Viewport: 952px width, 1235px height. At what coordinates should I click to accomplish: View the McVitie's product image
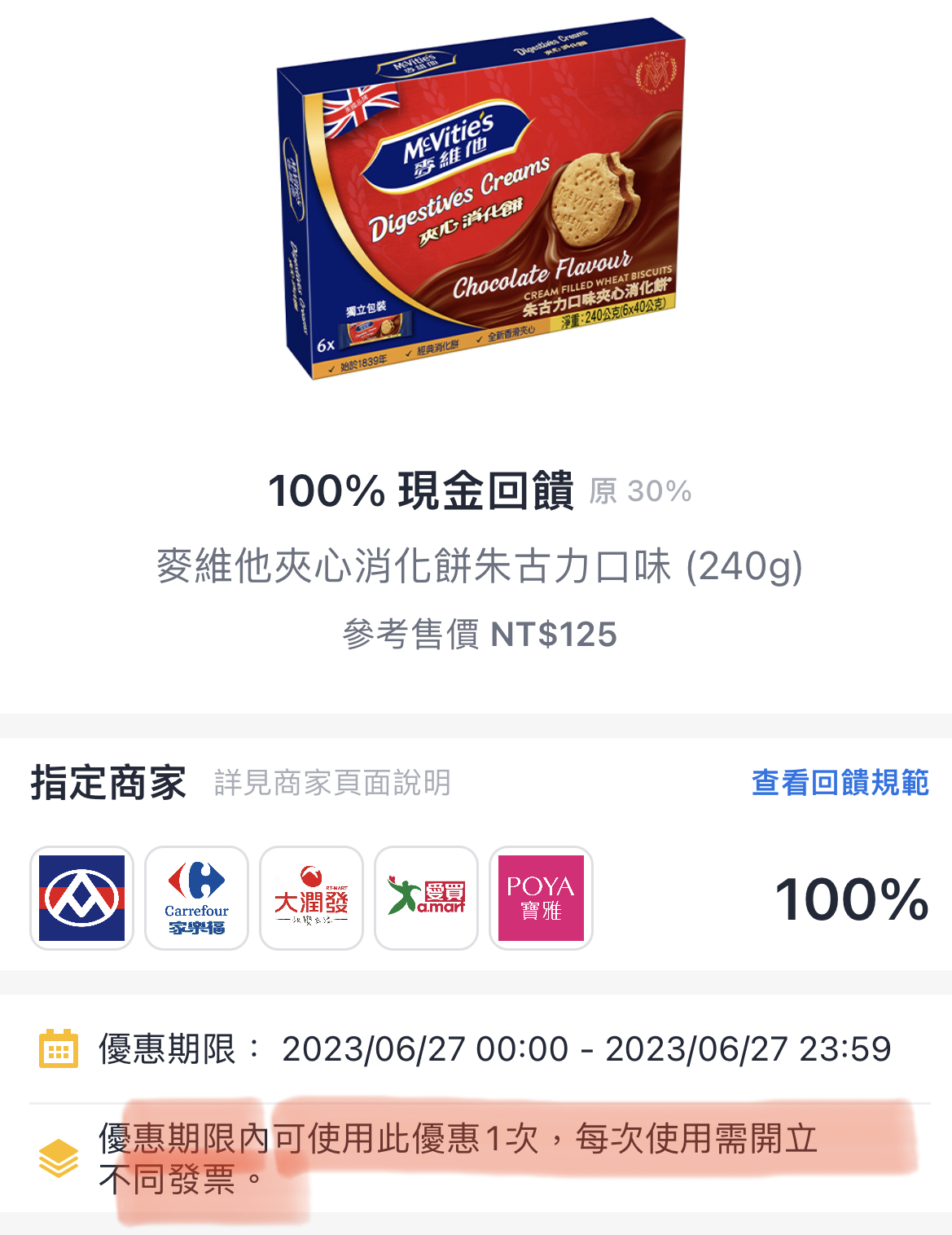click(480, 200)
